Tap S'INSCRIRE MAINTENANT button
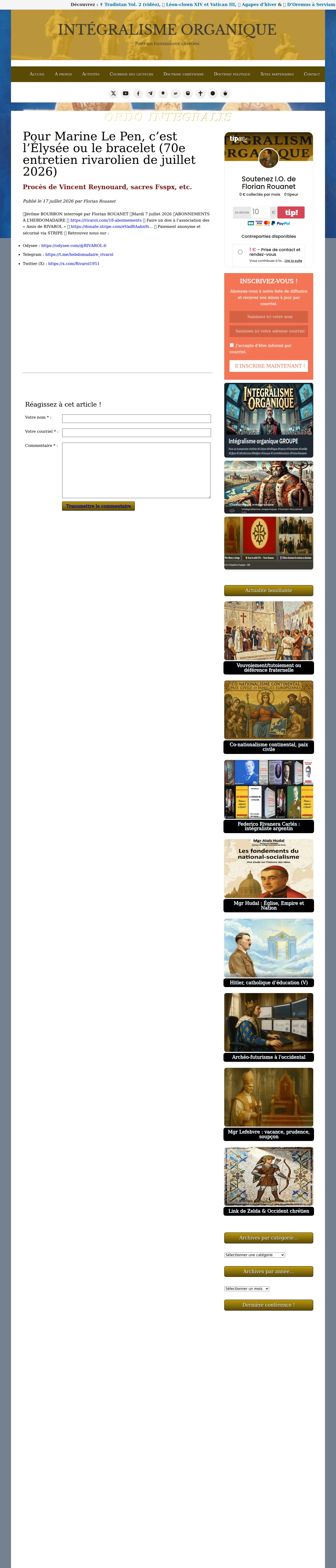This screenshot has height=1568, width=336. click(269, 366)
